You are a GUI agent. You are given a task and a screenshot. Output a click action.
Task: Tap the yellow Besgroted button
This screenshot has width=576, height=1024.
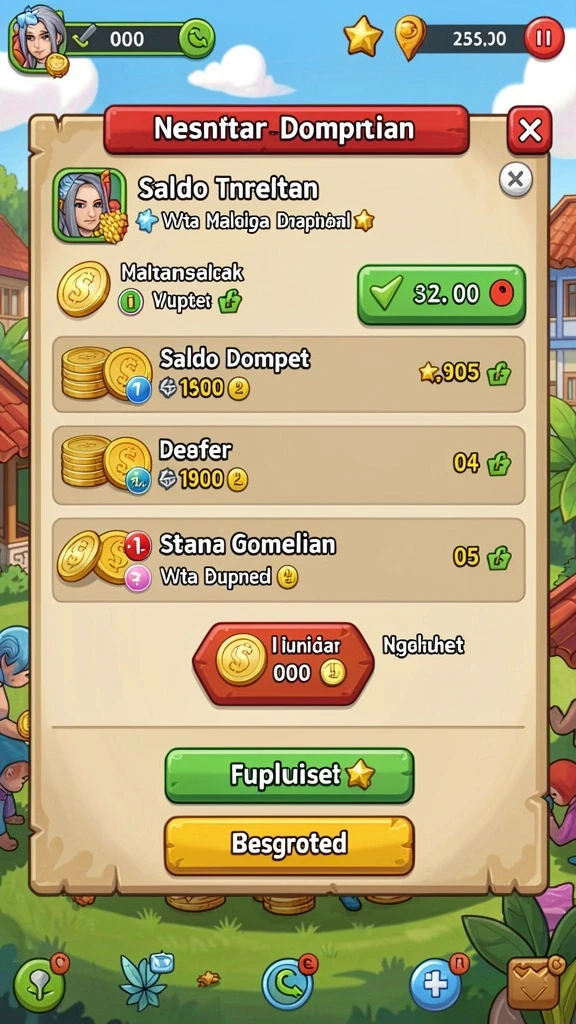(x=289, y=845)
